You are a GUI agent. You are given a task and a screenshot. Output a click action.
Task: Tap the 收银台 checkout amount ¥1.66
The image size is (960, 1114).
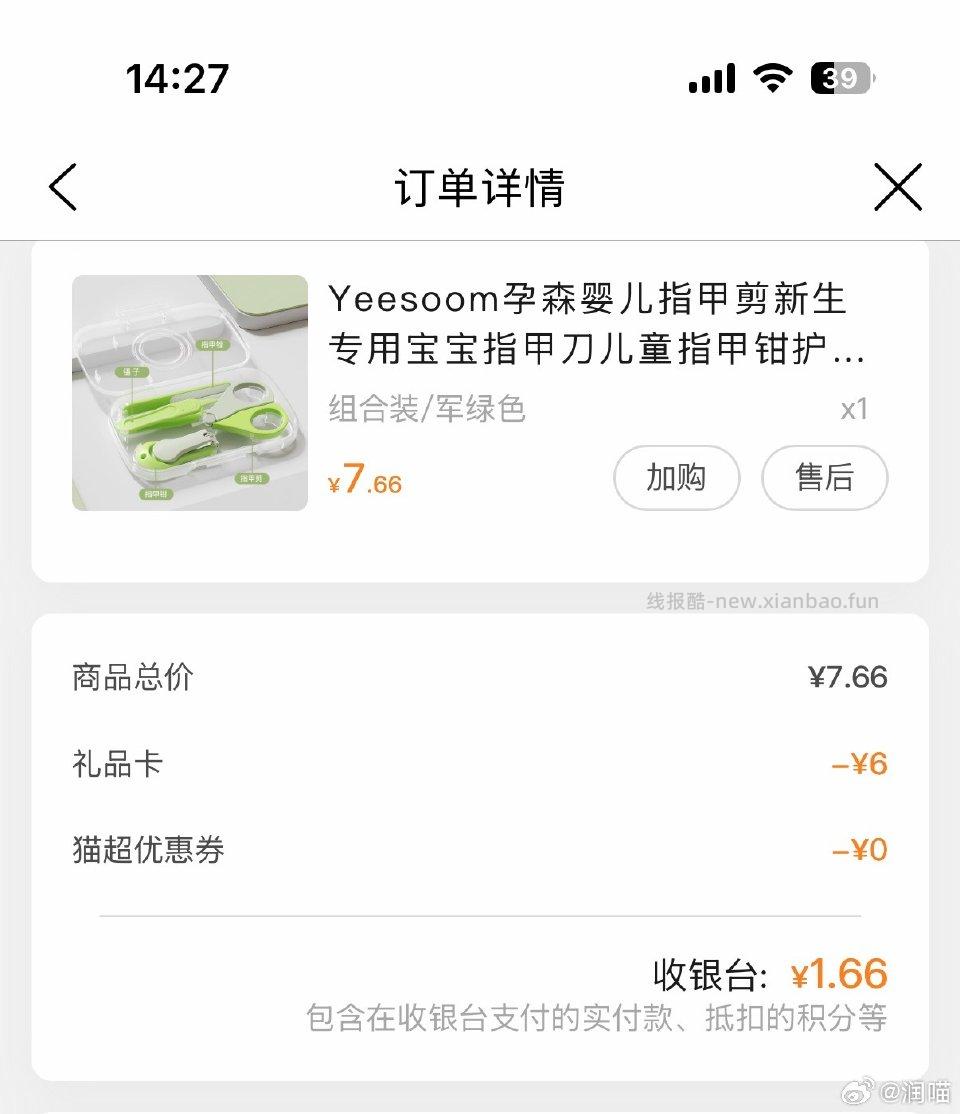838,972
